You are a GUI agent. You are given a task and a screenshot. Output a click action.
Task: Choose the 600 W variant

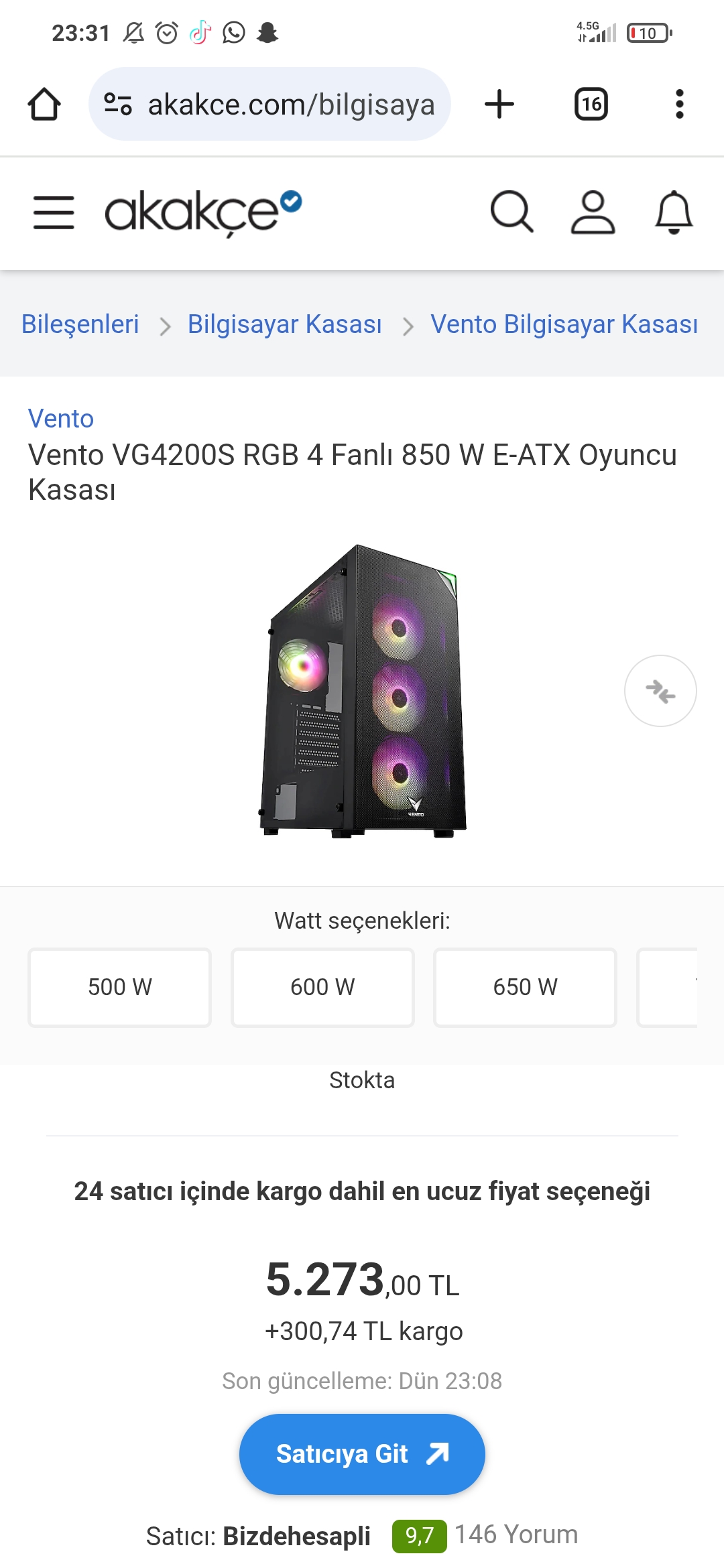pyautogui.click(x=322, y=987)
